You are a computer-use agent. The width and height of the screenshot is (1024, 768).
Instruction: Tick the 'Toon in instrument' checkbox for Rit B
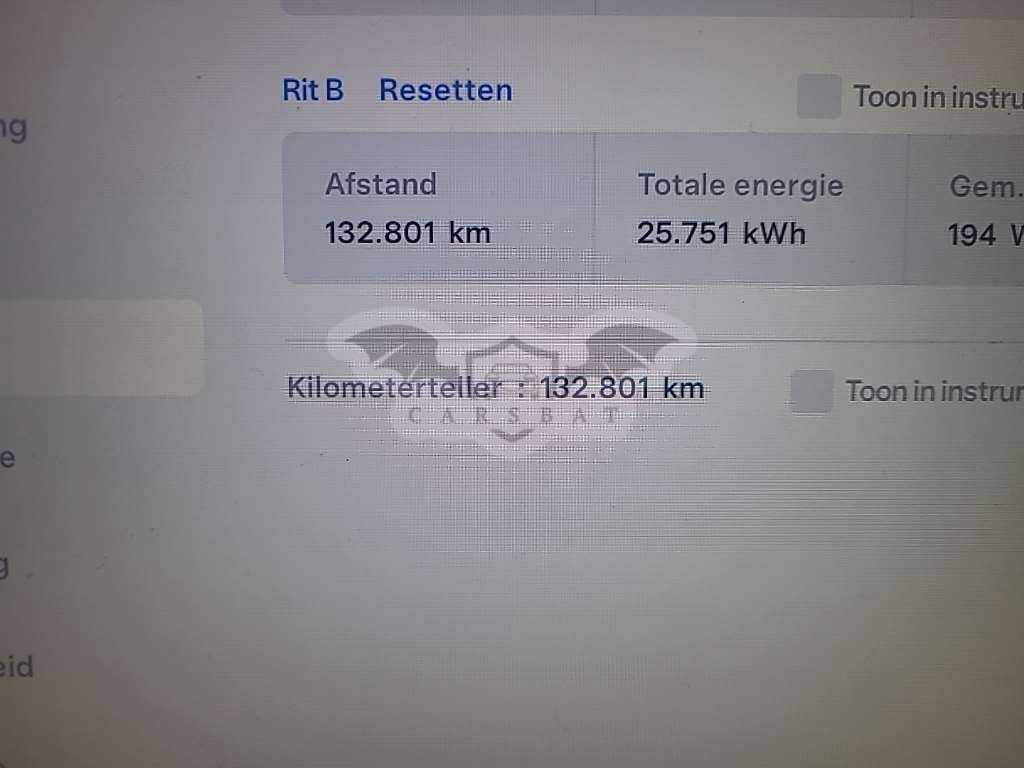tap(819, 97)
